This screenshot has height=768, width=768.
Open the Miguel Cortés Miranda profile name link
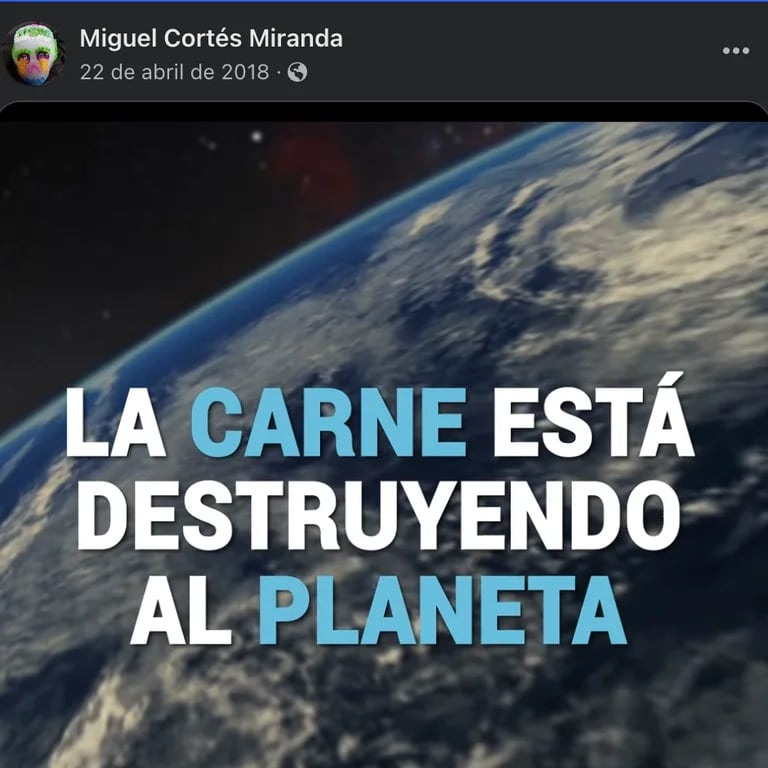(x=210, y=38)
